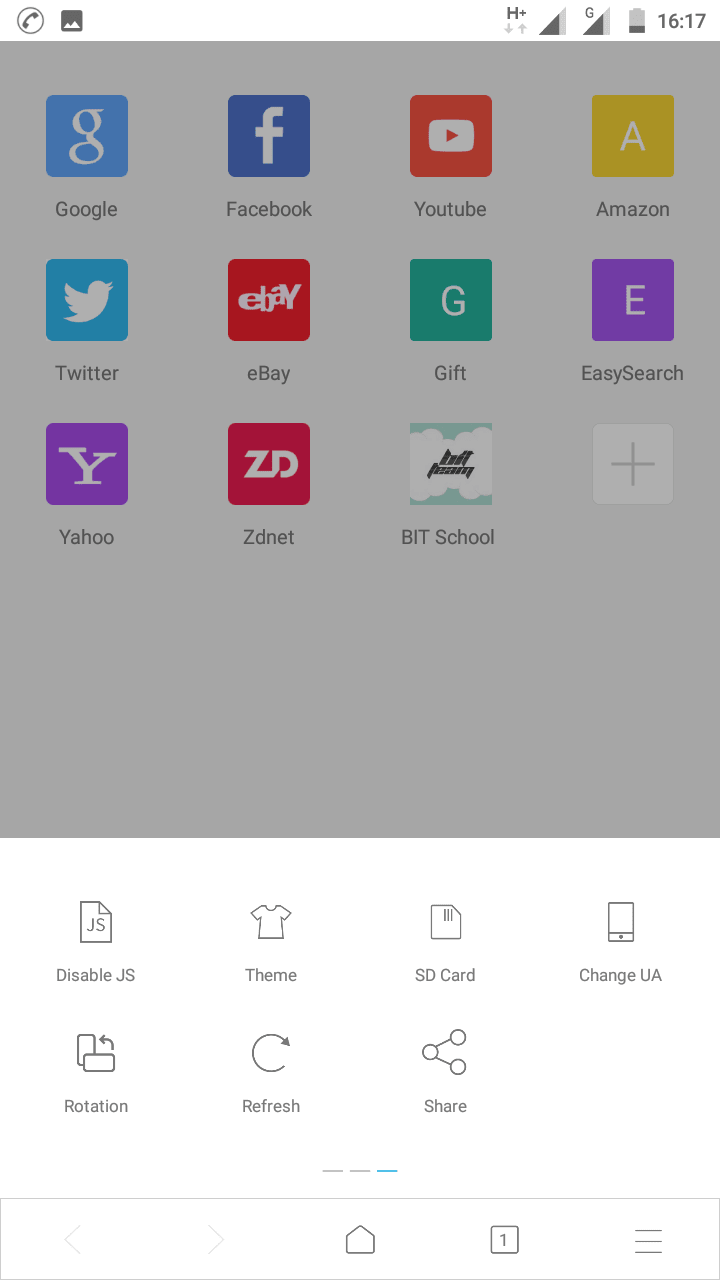Open the tabs switcher

504,1240
